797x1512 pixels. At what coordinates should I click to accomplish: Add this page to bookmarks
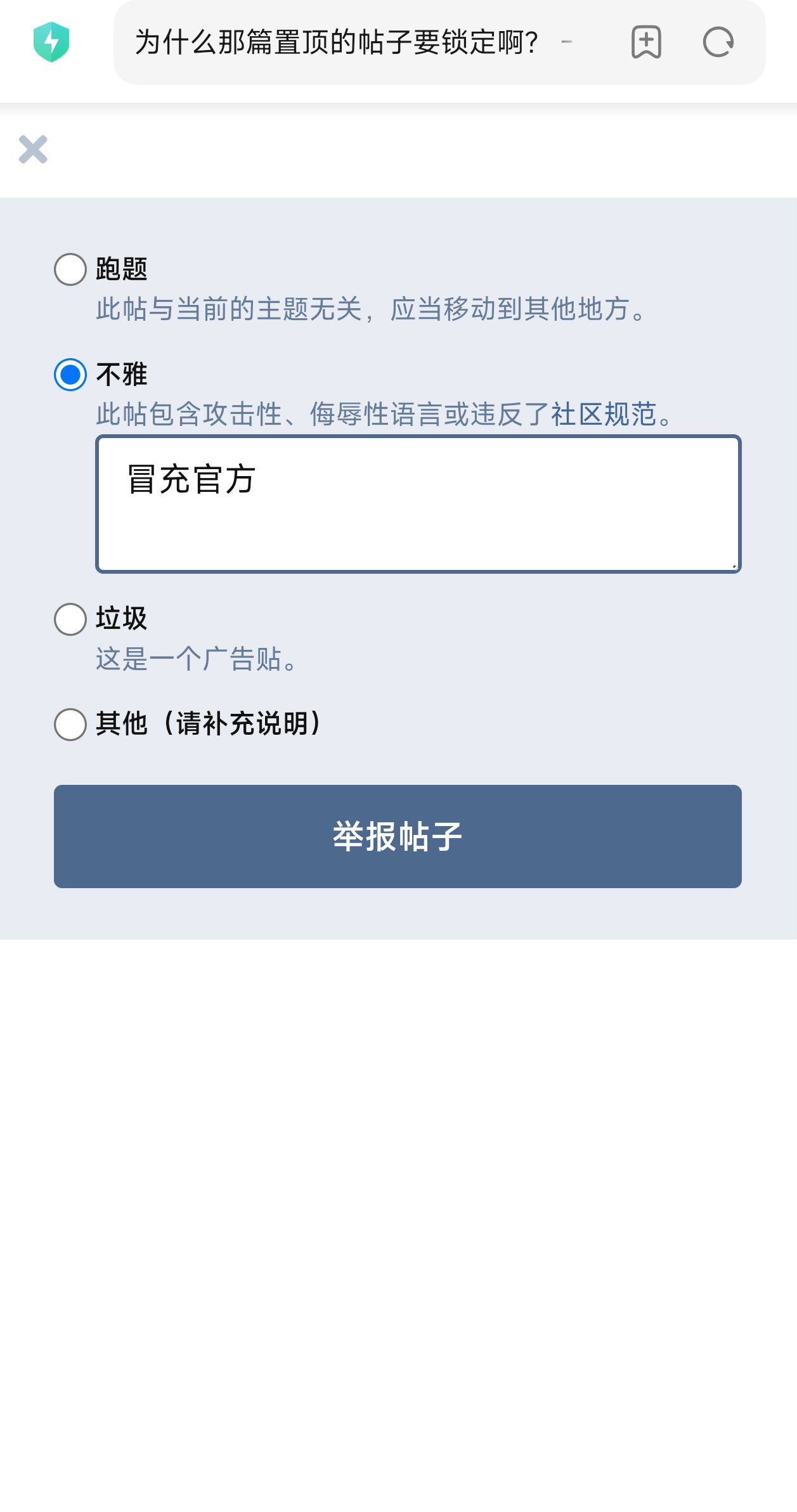point(646,42)
